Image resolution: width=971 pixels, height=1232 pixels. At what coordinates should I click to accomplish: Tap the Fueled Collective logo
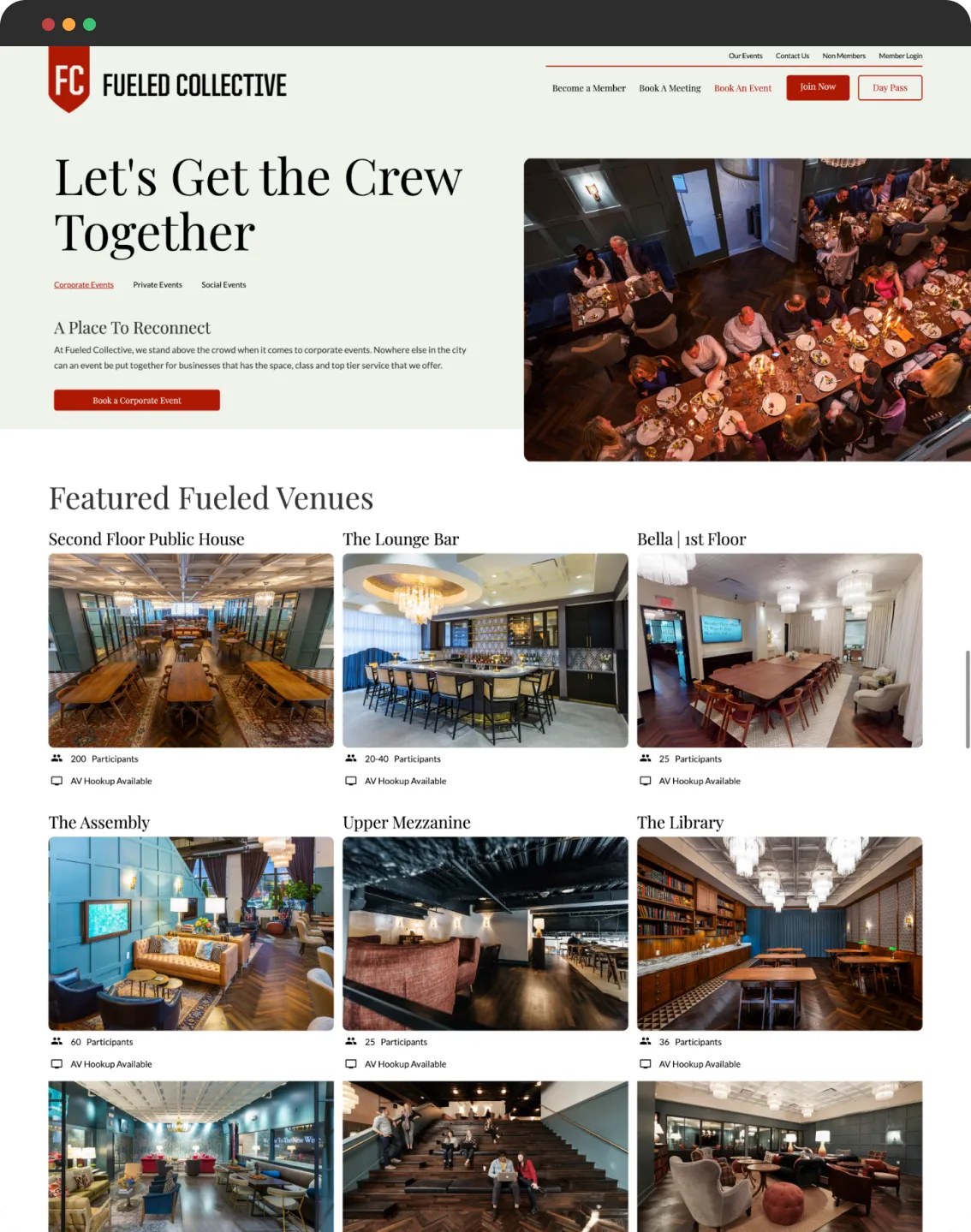tap(168, 81)
